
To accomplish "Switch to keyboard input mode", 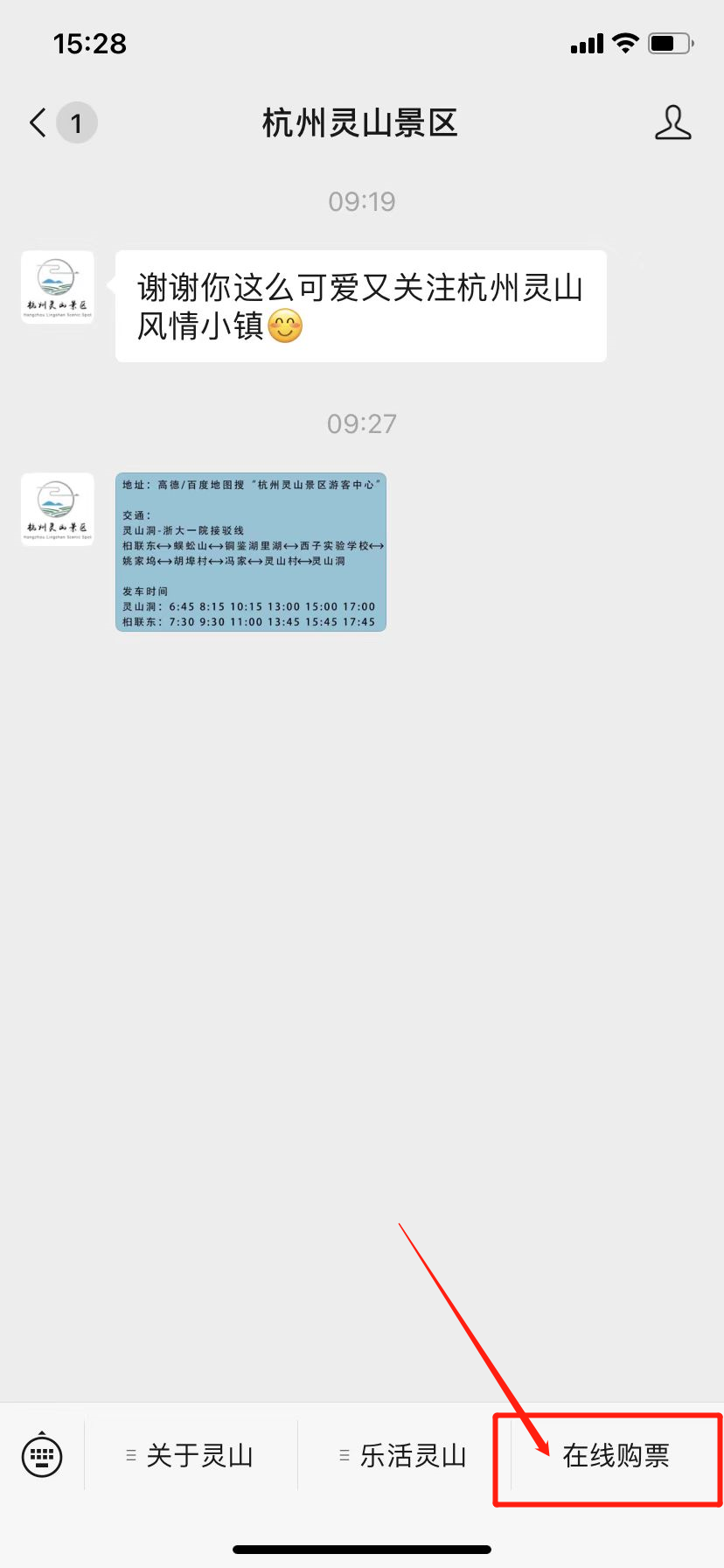I will [x=42, y=1456].
